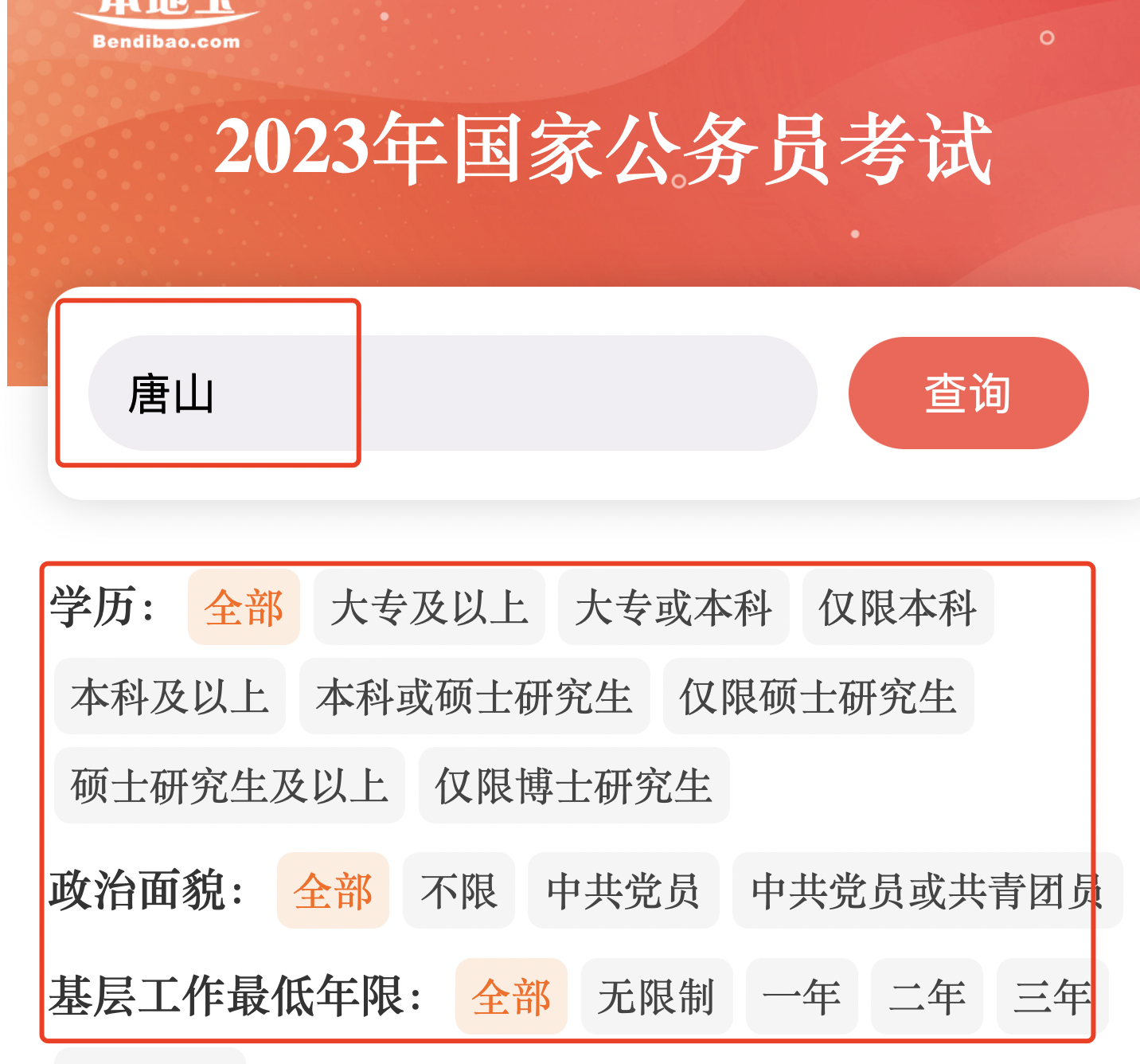
Task: Select the 仅限本科 education filter
Action: [x=898, y=608]
